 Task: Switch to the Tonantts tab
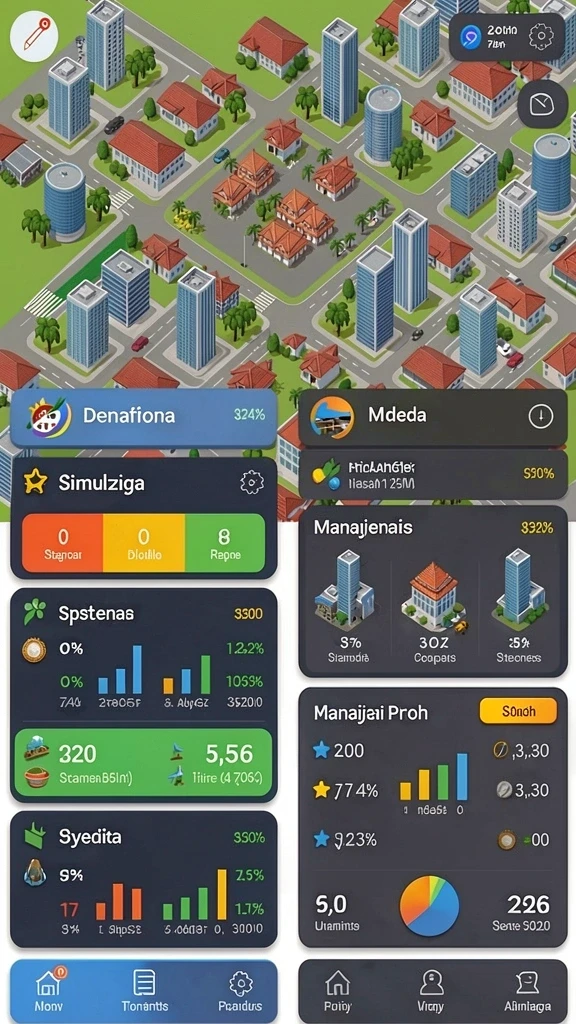[x=144, y=989]
